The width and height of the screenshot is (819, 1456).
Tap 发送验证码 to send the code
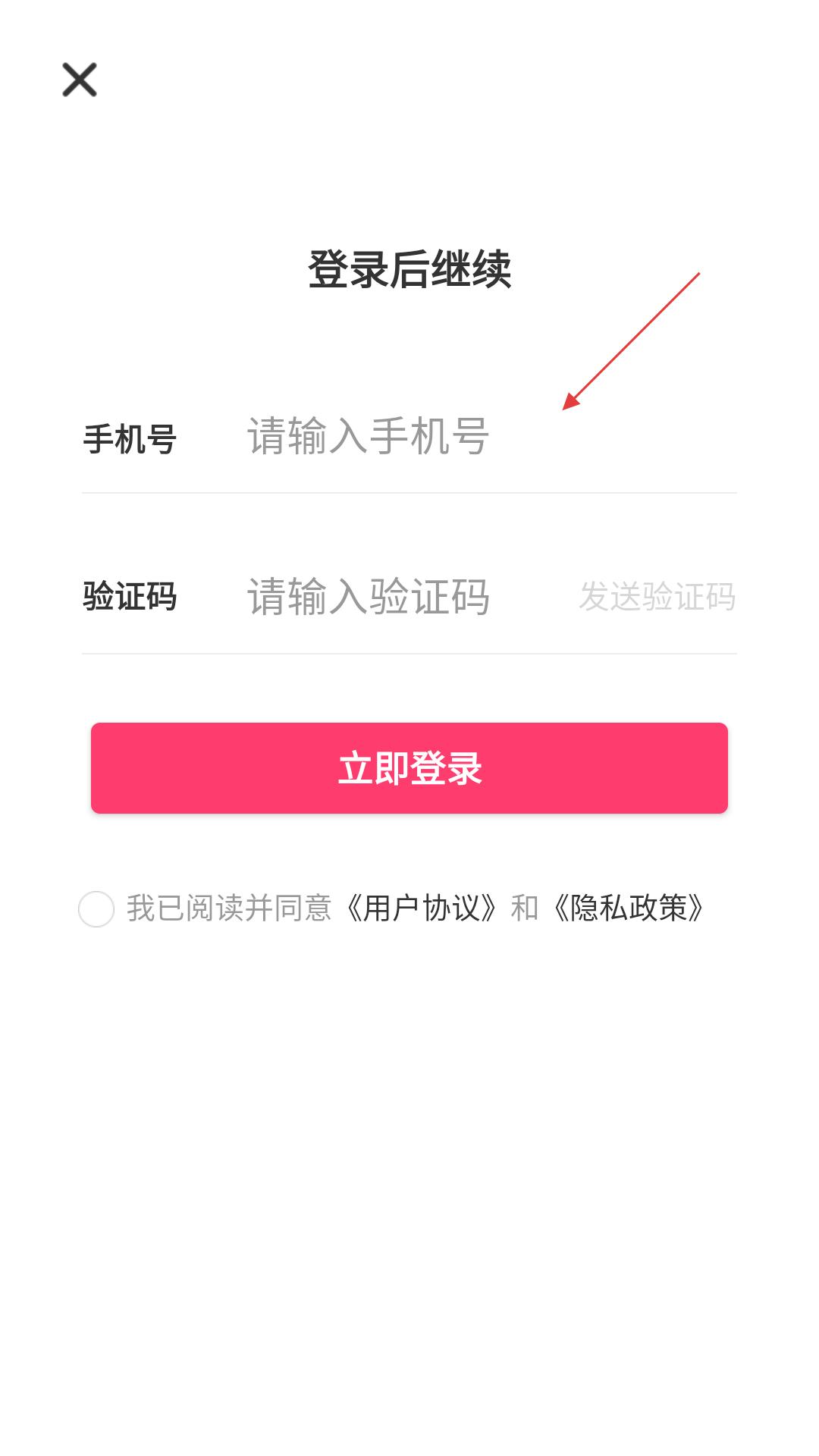click(657, 597)
